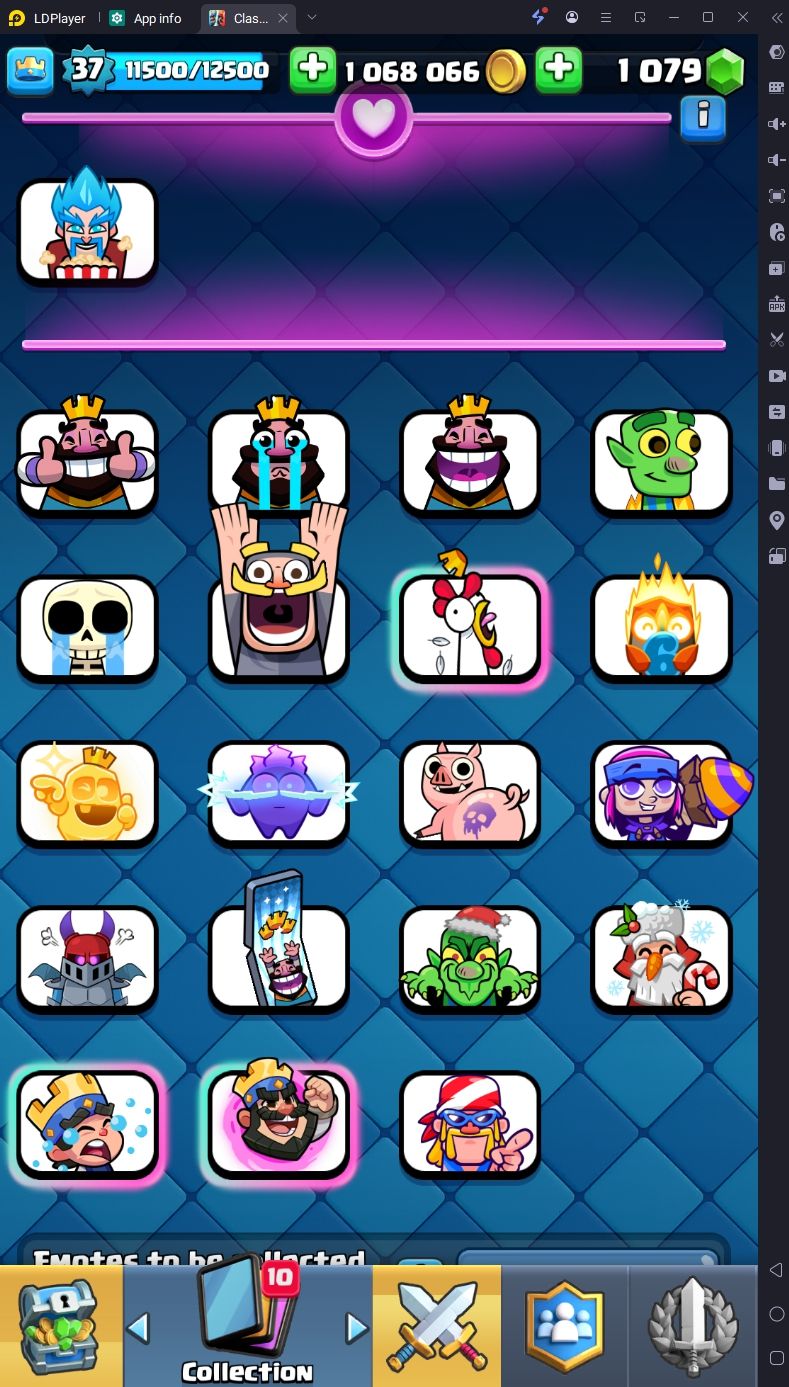
Task: Open the Events sword shield tab
Action: (693, 1326)
